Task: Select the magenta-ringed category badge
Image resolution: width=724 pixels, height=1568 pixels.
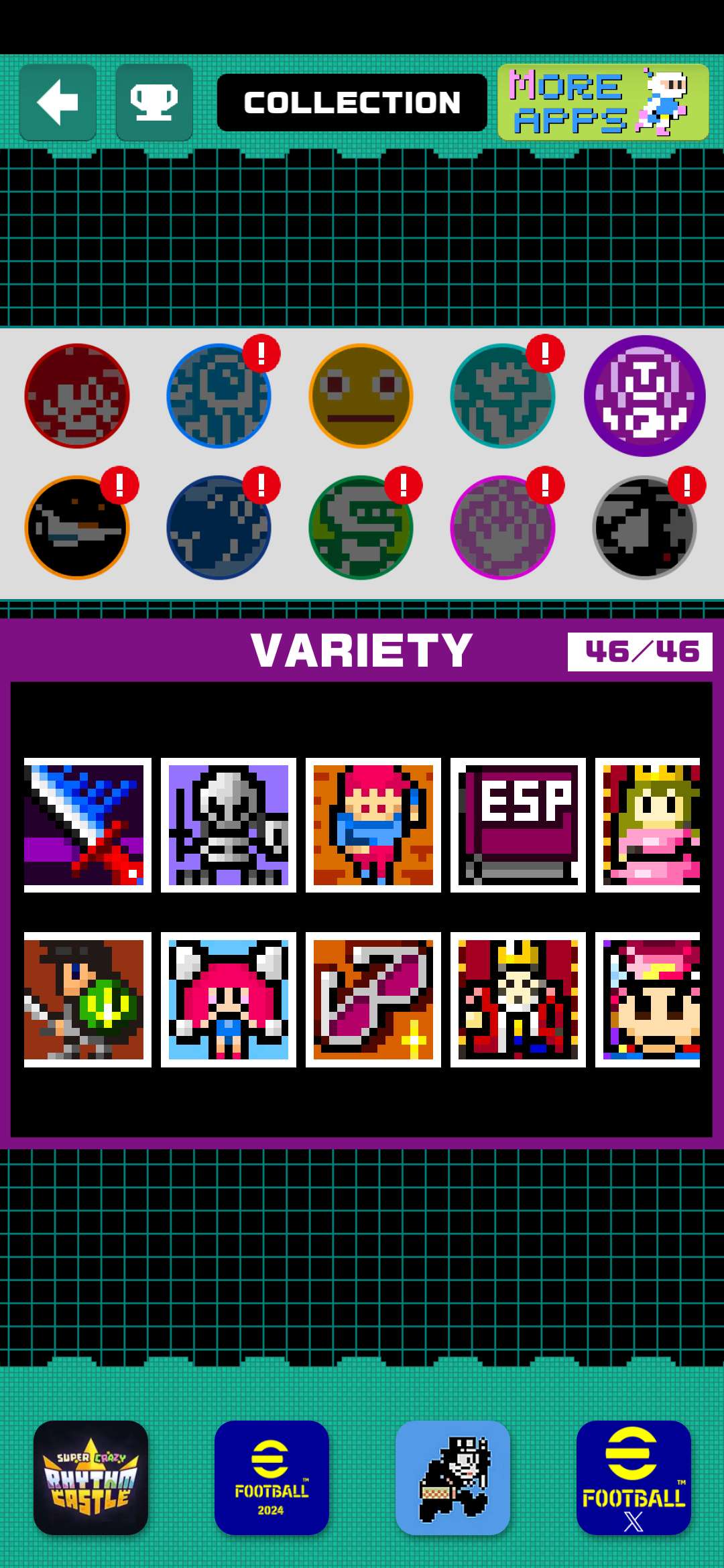Action: [x=503, y=528]
